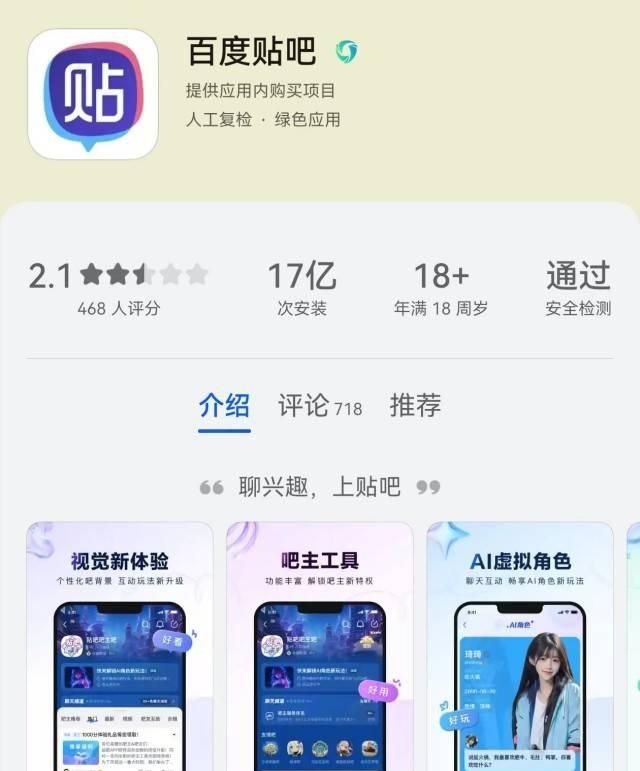Enlarge the AI虚拟角色 screenshot
This screenshot has height=771, width=640.
520,646
